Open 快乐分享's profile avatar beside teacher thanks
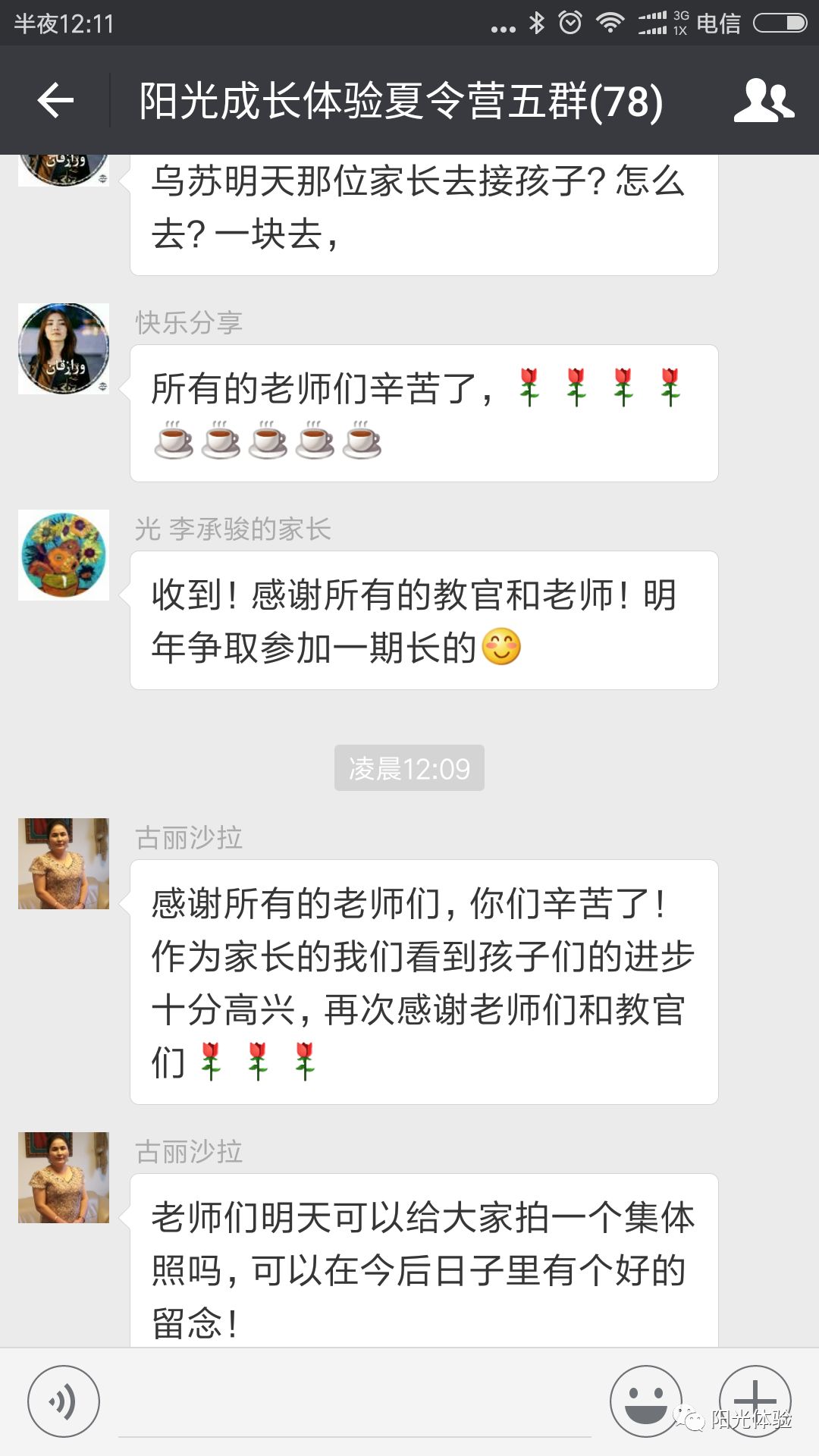819x1456 pixels. (x=64, y=349)
